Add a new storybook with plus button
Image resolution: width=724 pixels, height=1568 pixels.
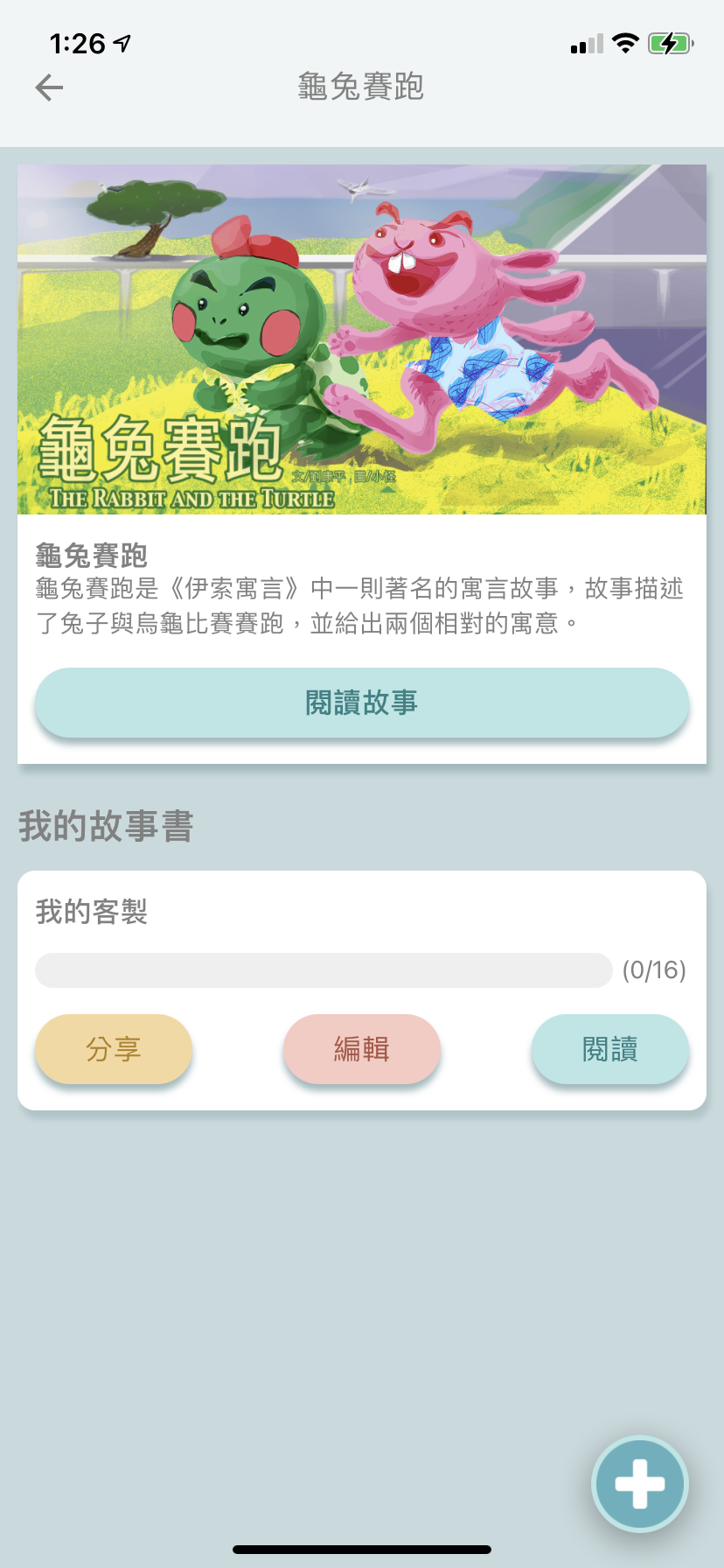click(639, 1484)
